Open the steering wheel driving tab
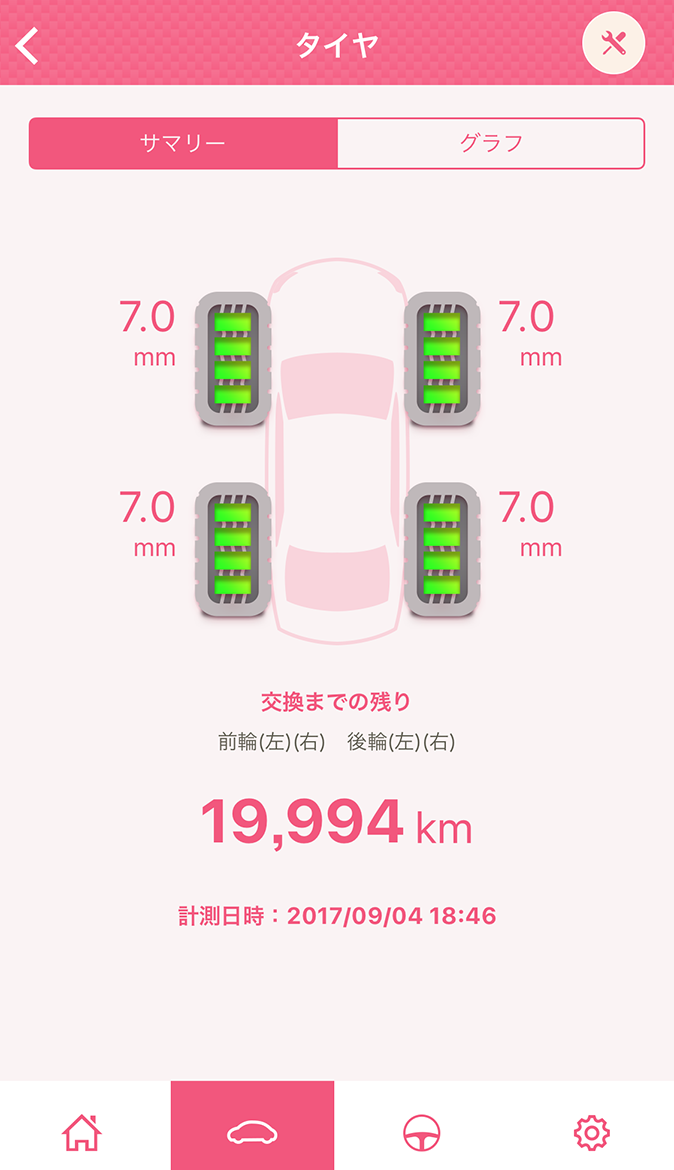The height and width of the screenshot is (1170, 674). click(x=421, y=1132)
